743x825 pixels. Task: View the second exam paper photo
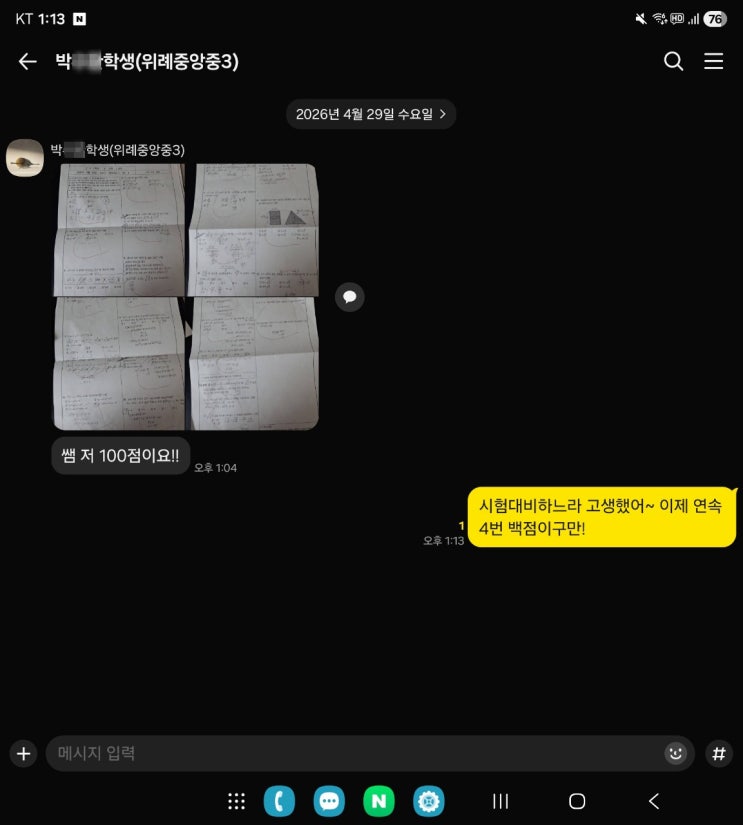tap(253, 230)
